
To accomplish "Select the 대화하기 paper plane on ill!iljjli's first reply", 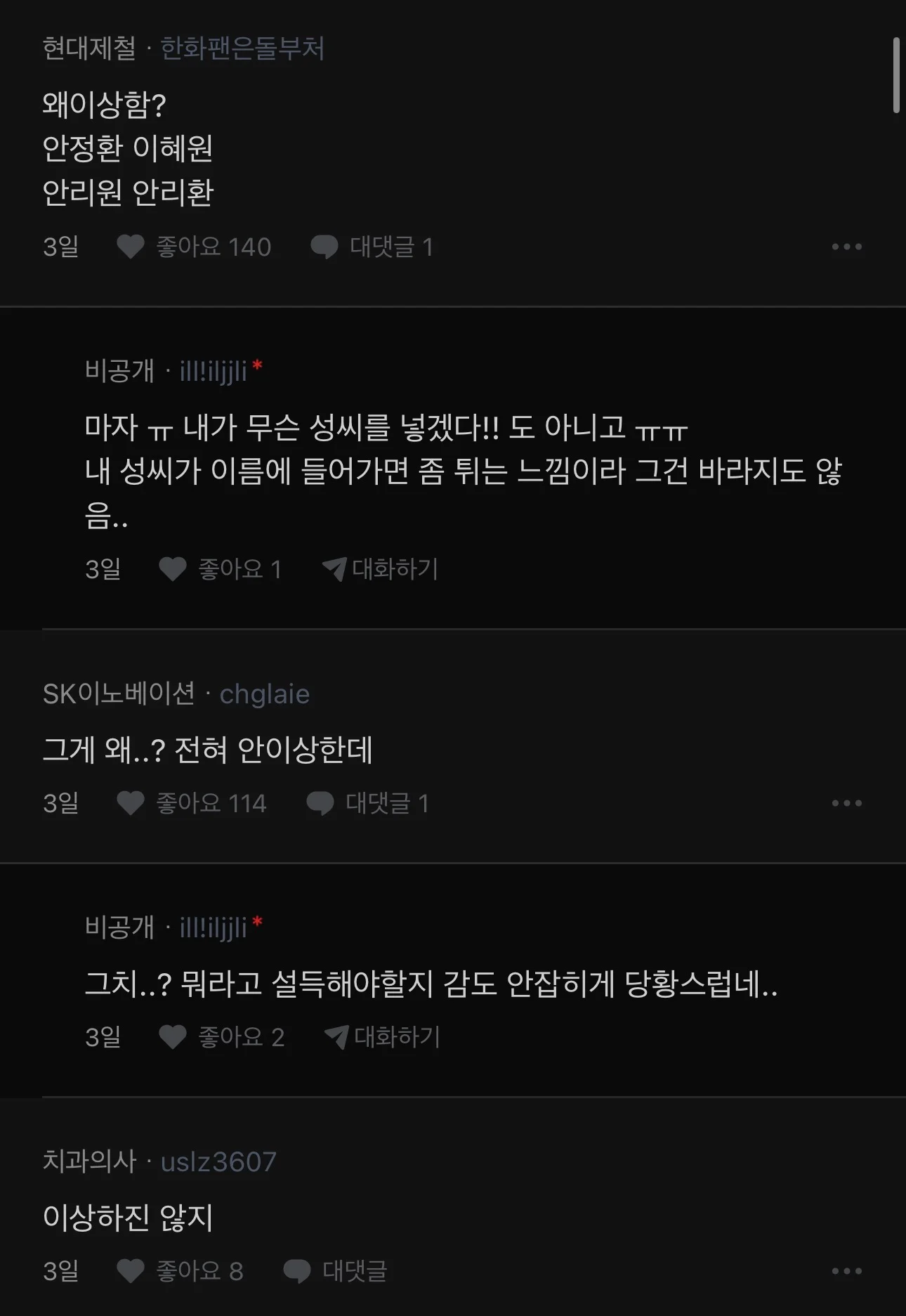I will coord(336,571).
